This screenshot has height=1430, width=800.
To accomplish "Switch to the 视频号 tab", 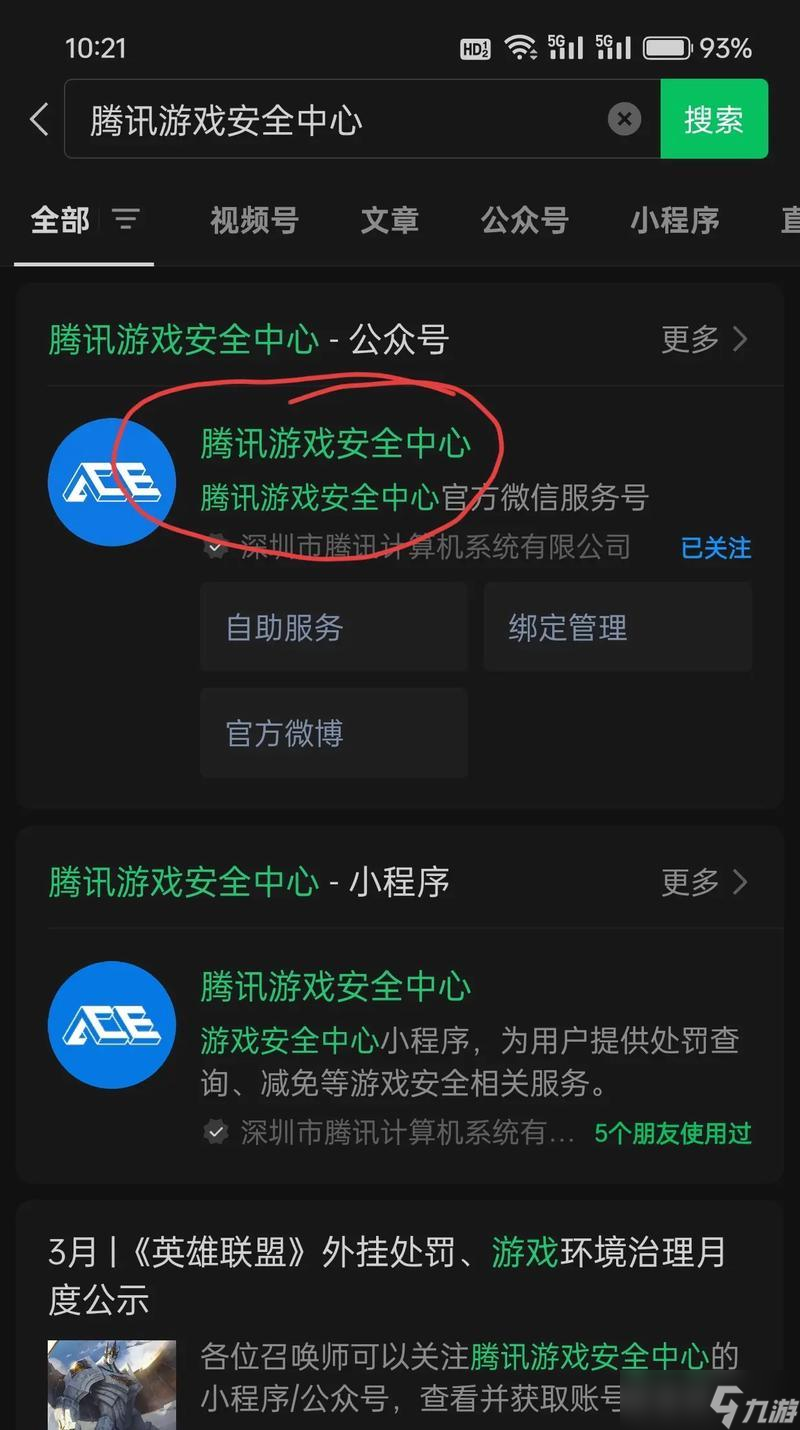I will pyautogui.click(x=254, y=220).
